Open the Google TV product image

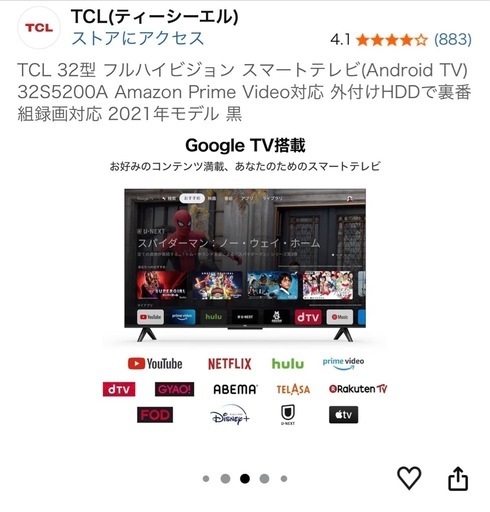point(245,281)
